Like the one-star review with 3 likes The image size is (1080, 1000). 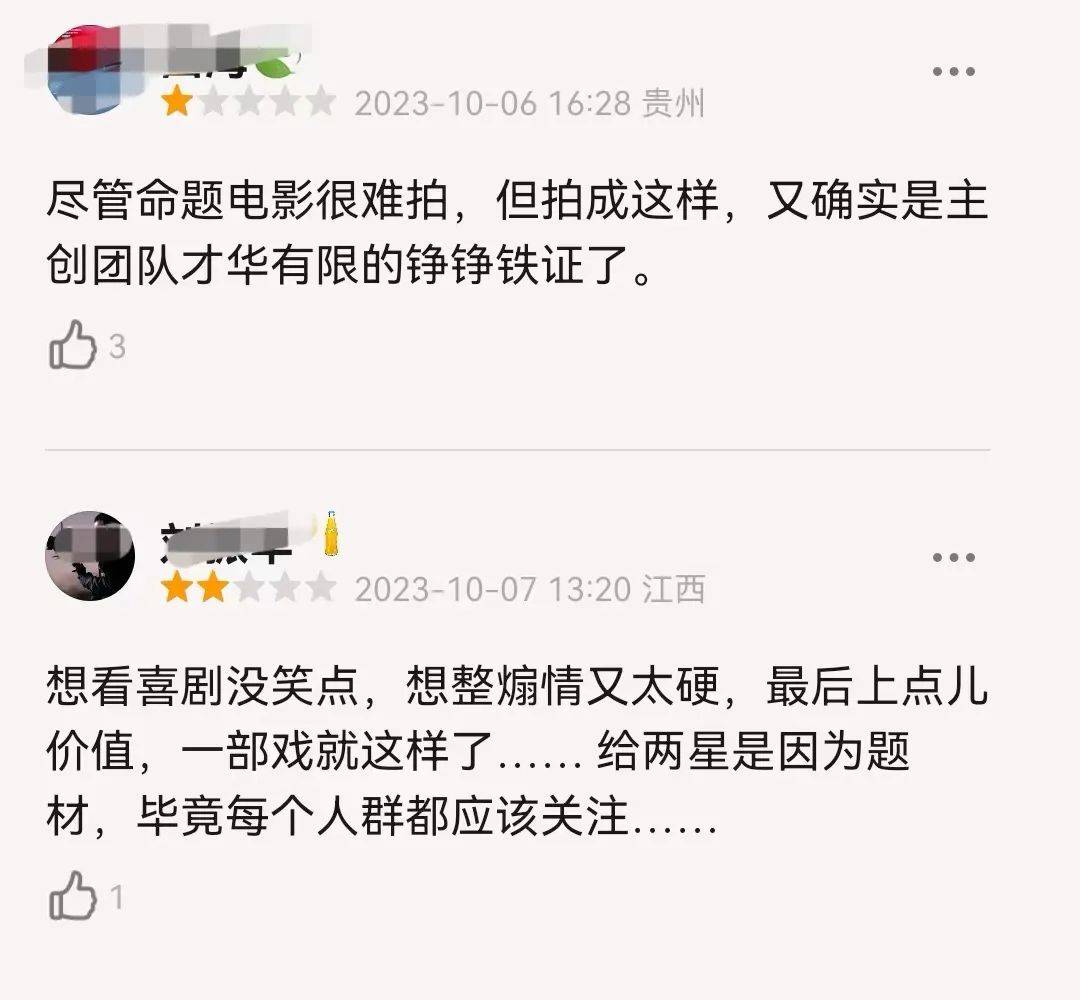click(72, 348)
